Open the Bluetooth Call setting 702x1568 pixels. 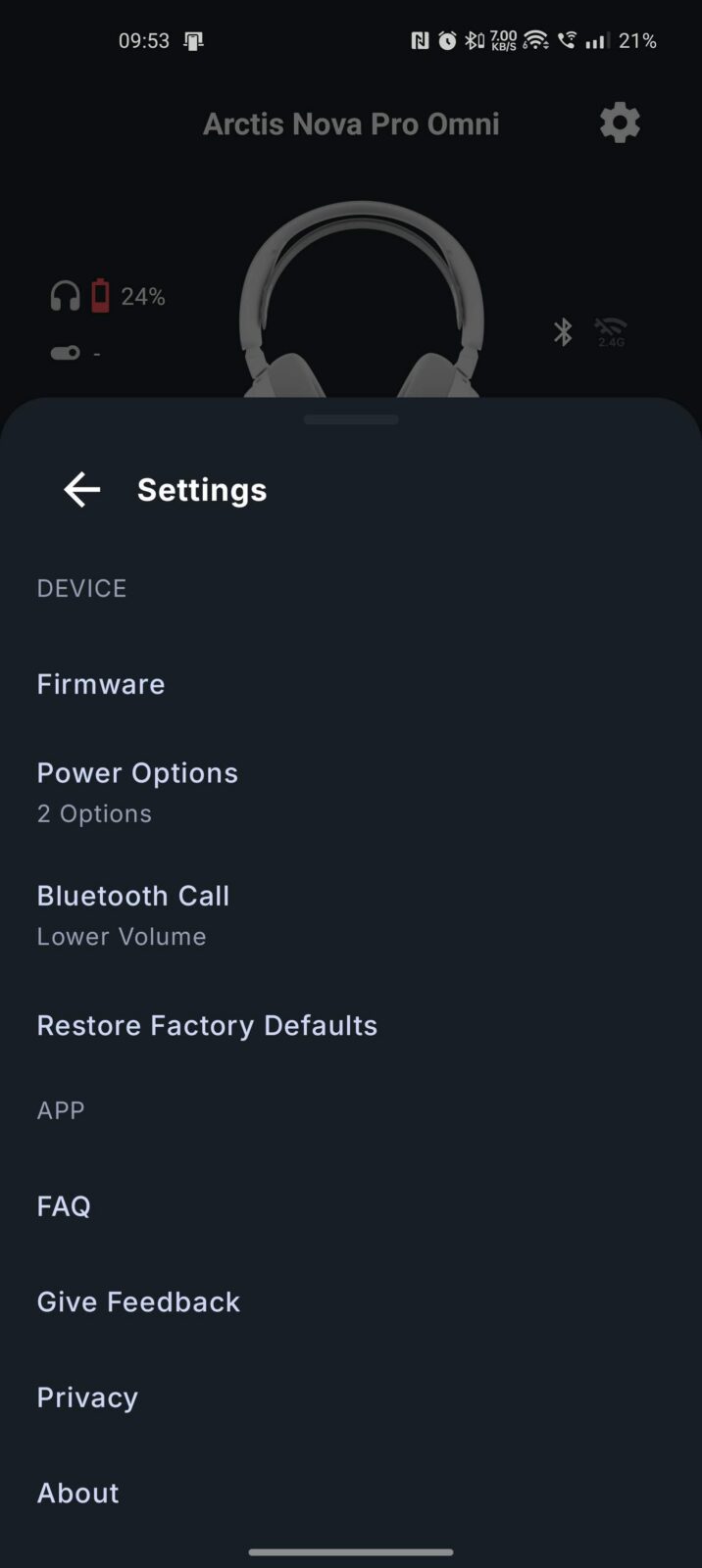click(351, 915)
